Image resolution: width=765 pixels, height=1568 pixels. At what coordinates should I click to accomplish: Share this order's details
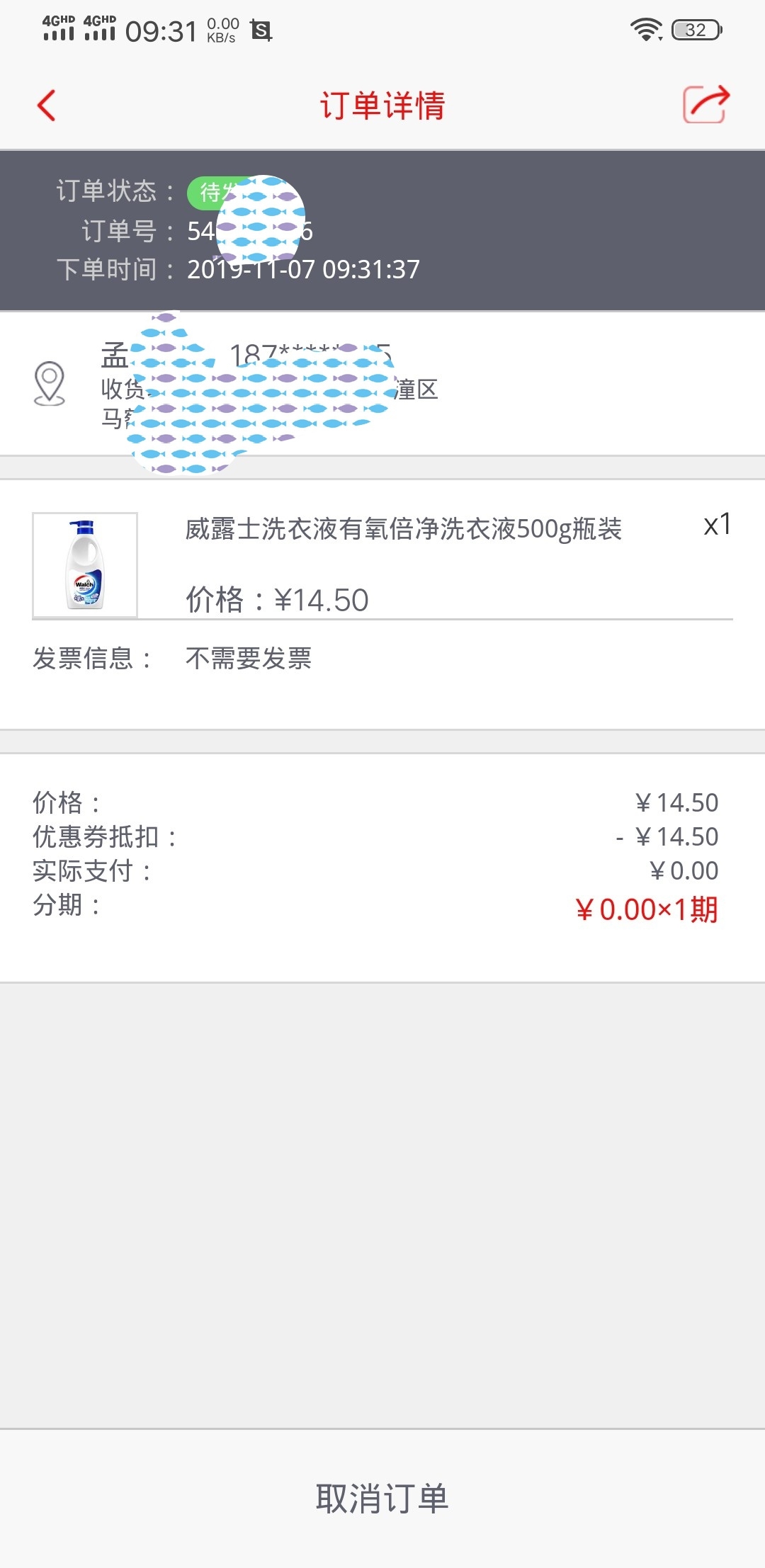point(705,105)
